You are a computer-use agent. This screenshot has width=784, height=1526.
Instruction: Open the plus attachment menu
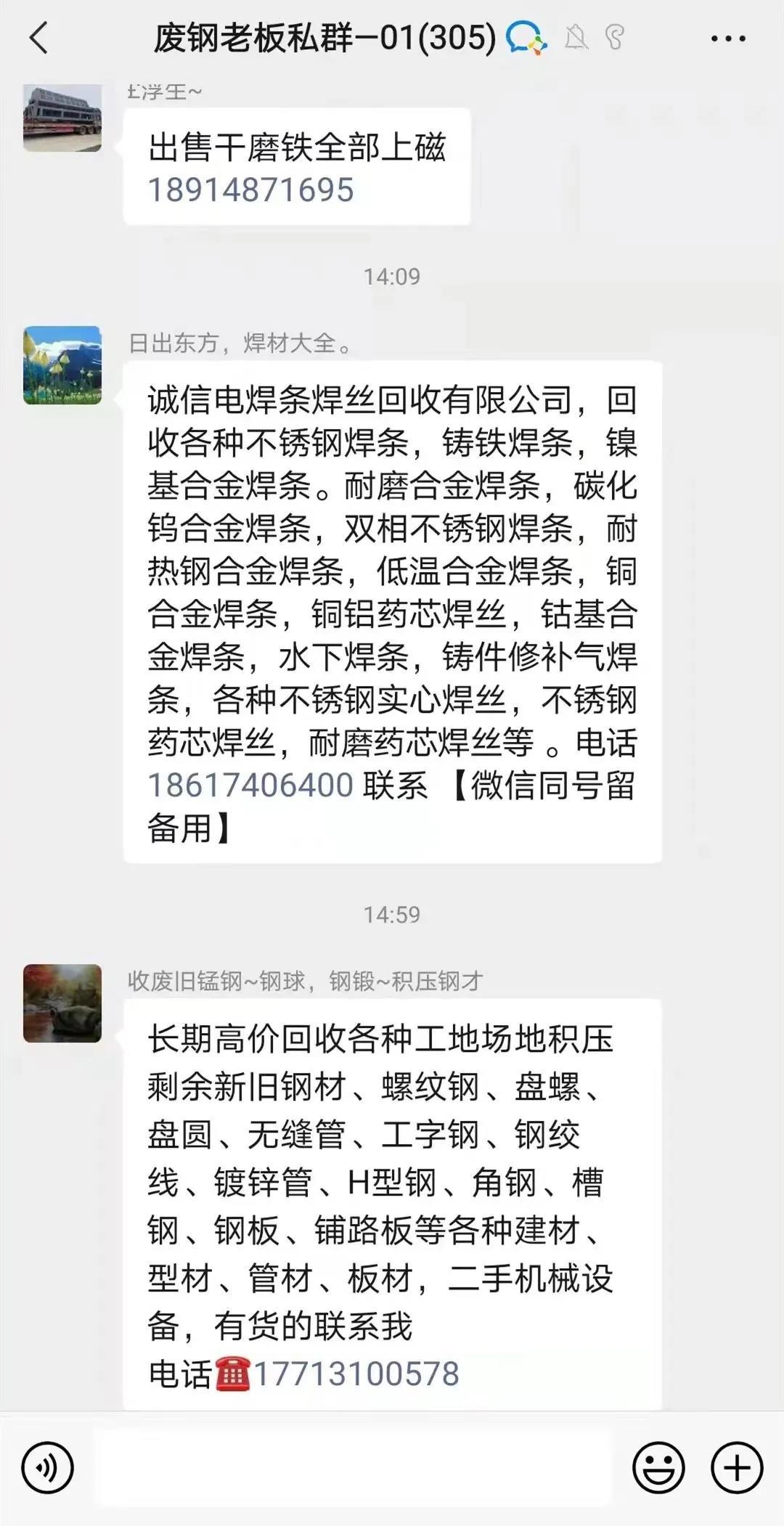(x=736, y=1467)
